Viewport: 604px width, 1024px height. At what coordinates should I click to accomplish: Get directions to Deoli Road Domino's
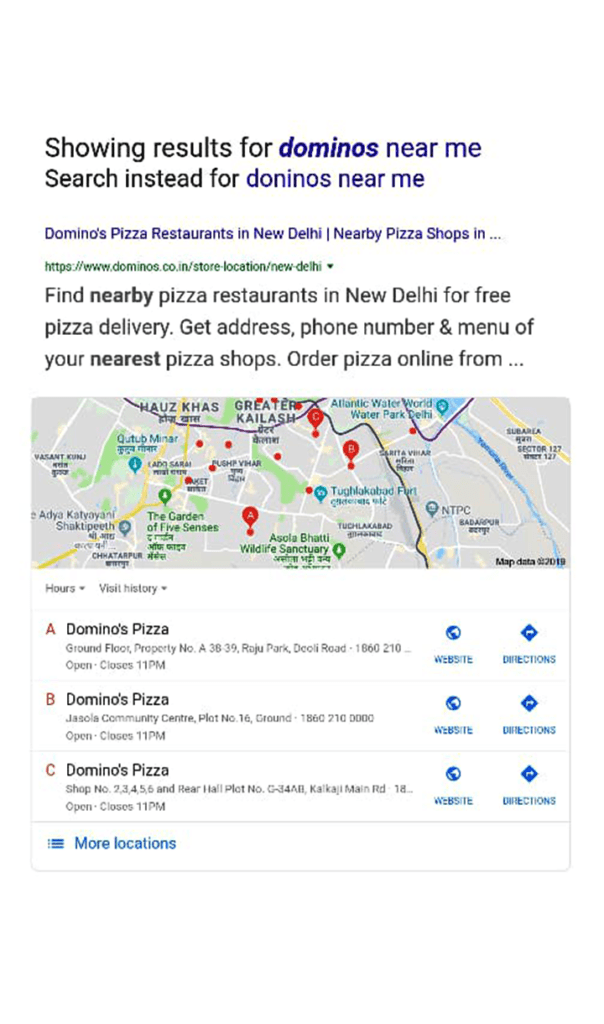529,645
